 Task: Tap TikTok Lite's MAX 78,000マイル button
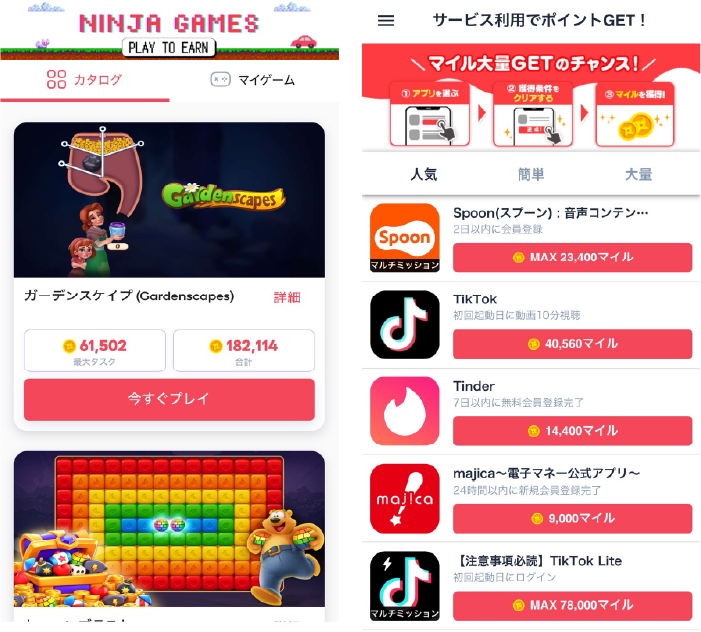pos(572,605)
